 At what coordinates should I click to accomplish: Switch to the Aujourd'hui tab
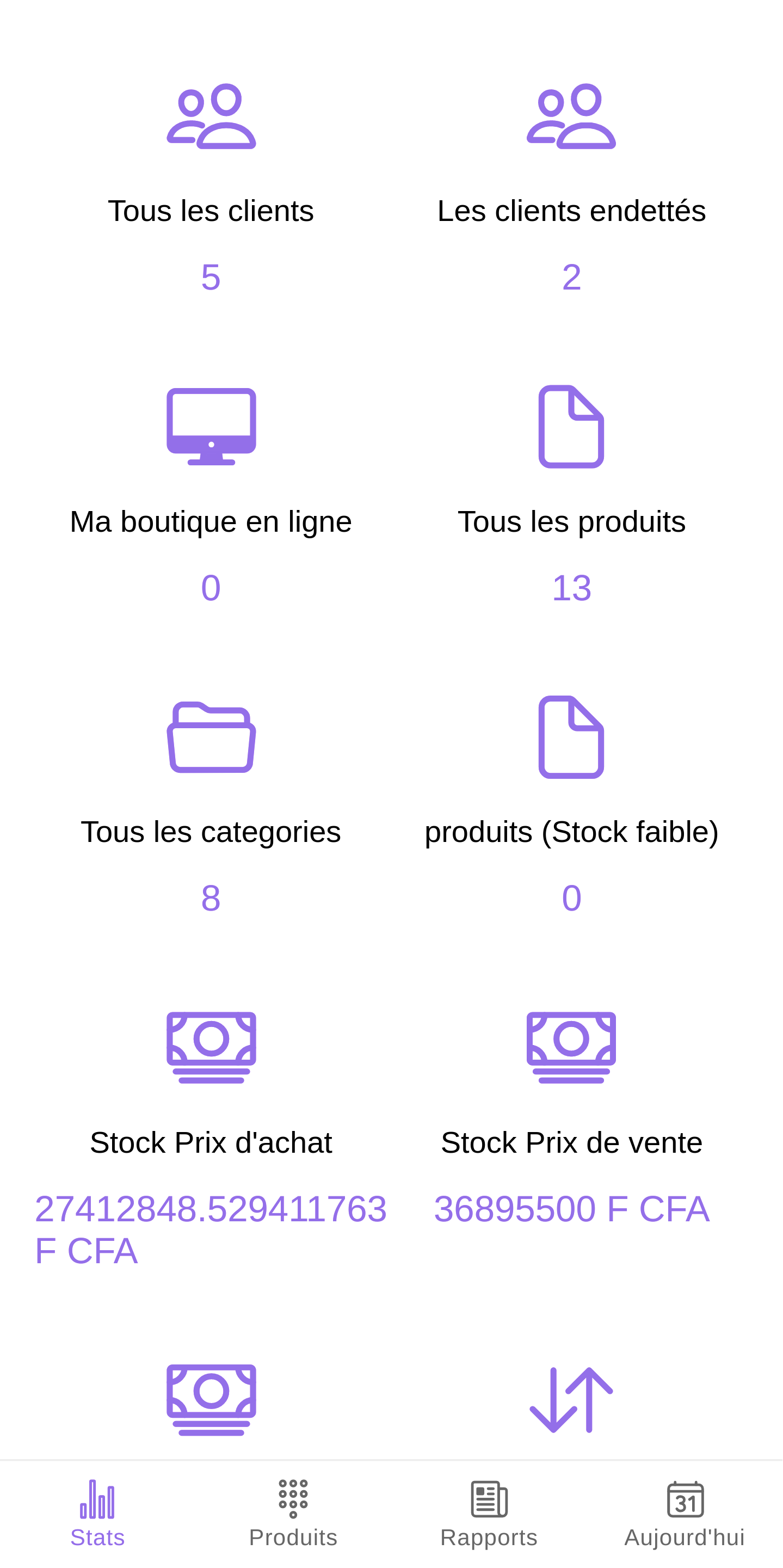(685, 1514)
